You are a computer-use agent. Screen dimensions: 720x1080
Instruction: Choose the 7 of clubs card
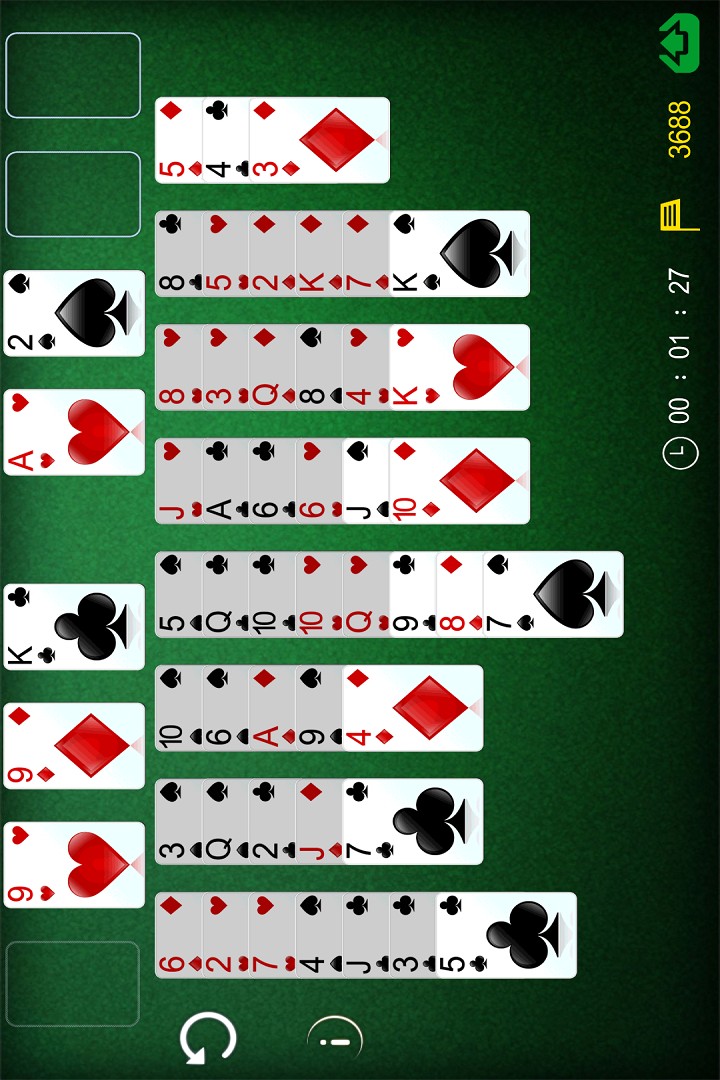pos(413,822)
